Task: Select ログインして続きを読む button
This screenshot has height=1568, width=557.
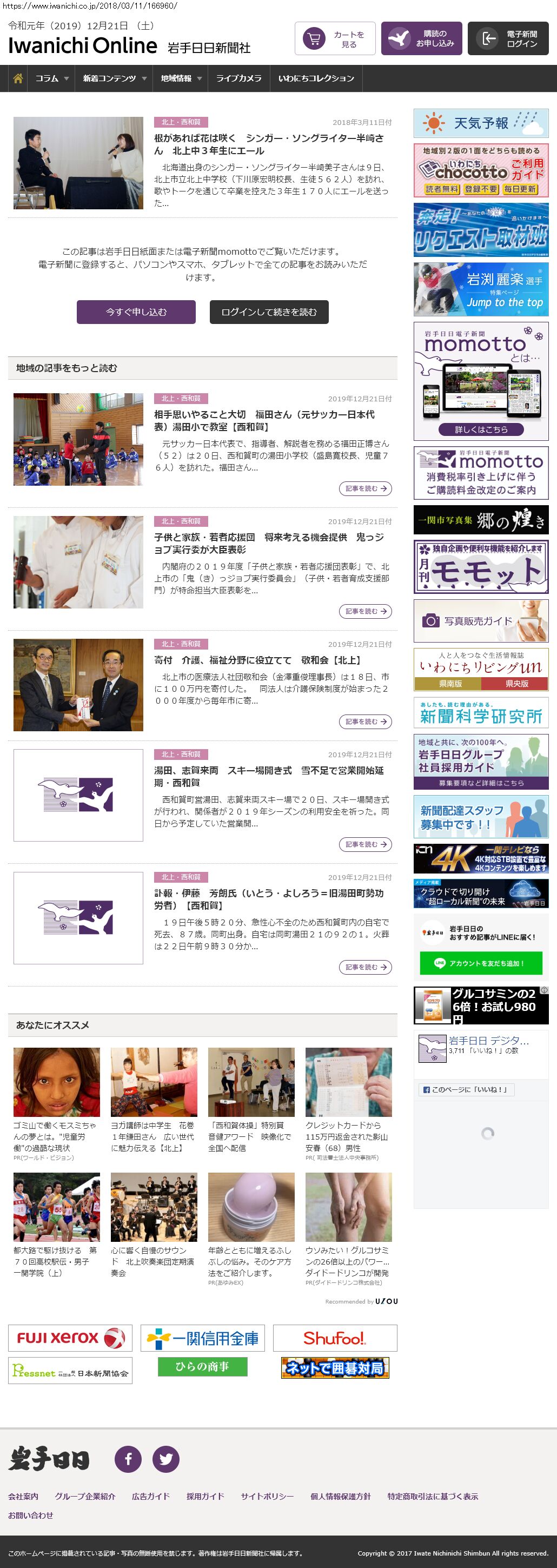Action: [269, 312]
